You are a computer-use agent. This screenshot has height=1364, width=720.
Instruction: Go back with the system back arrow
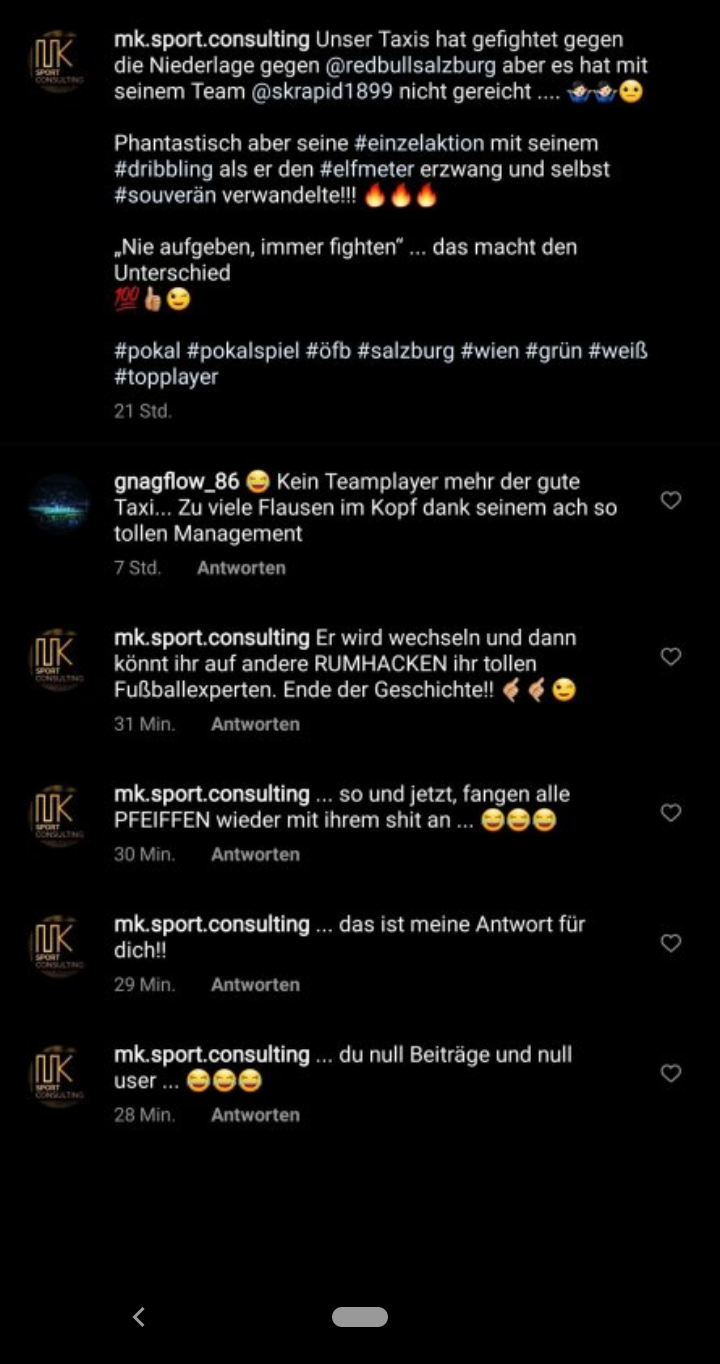(139, 1317)
